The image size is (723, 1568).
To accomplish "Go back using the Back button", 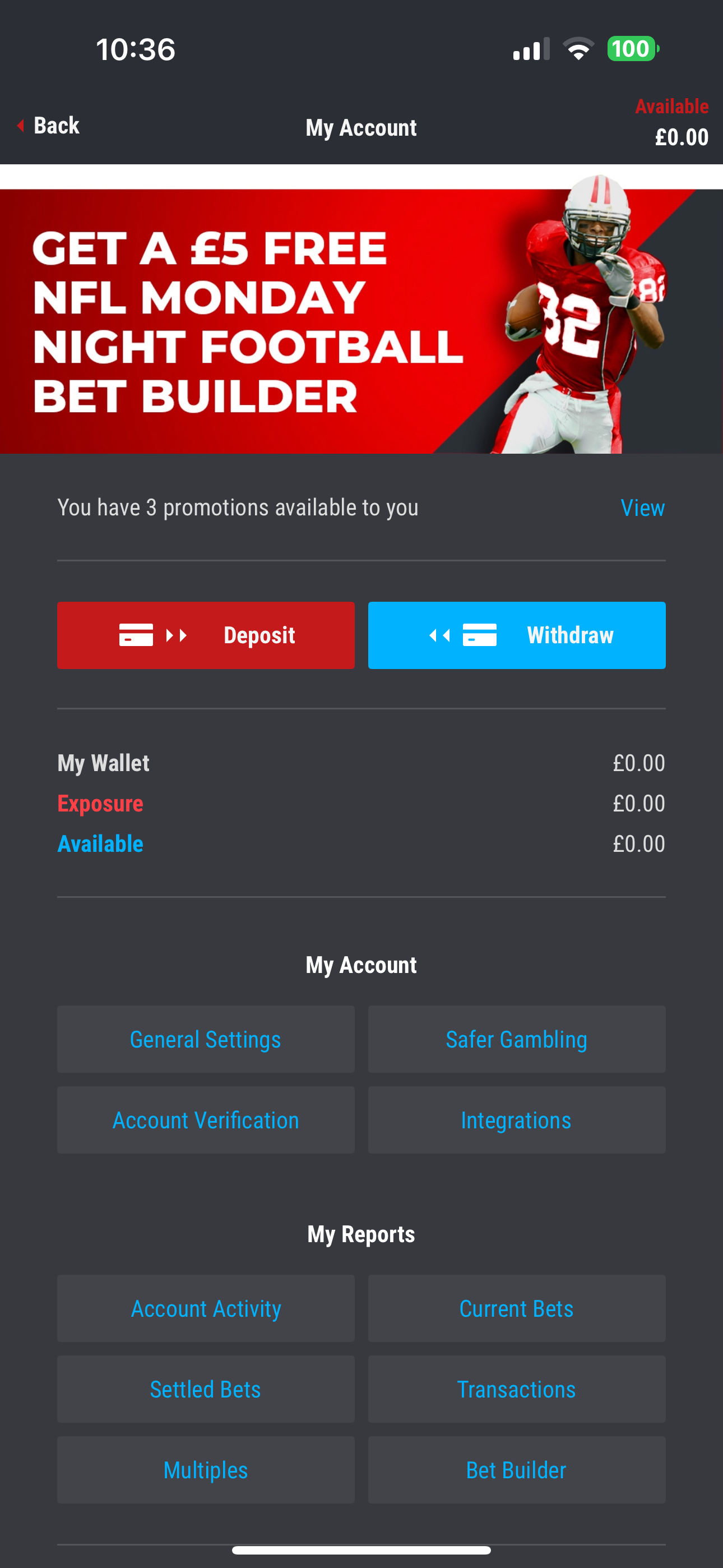I will click(x=50, y=126).
